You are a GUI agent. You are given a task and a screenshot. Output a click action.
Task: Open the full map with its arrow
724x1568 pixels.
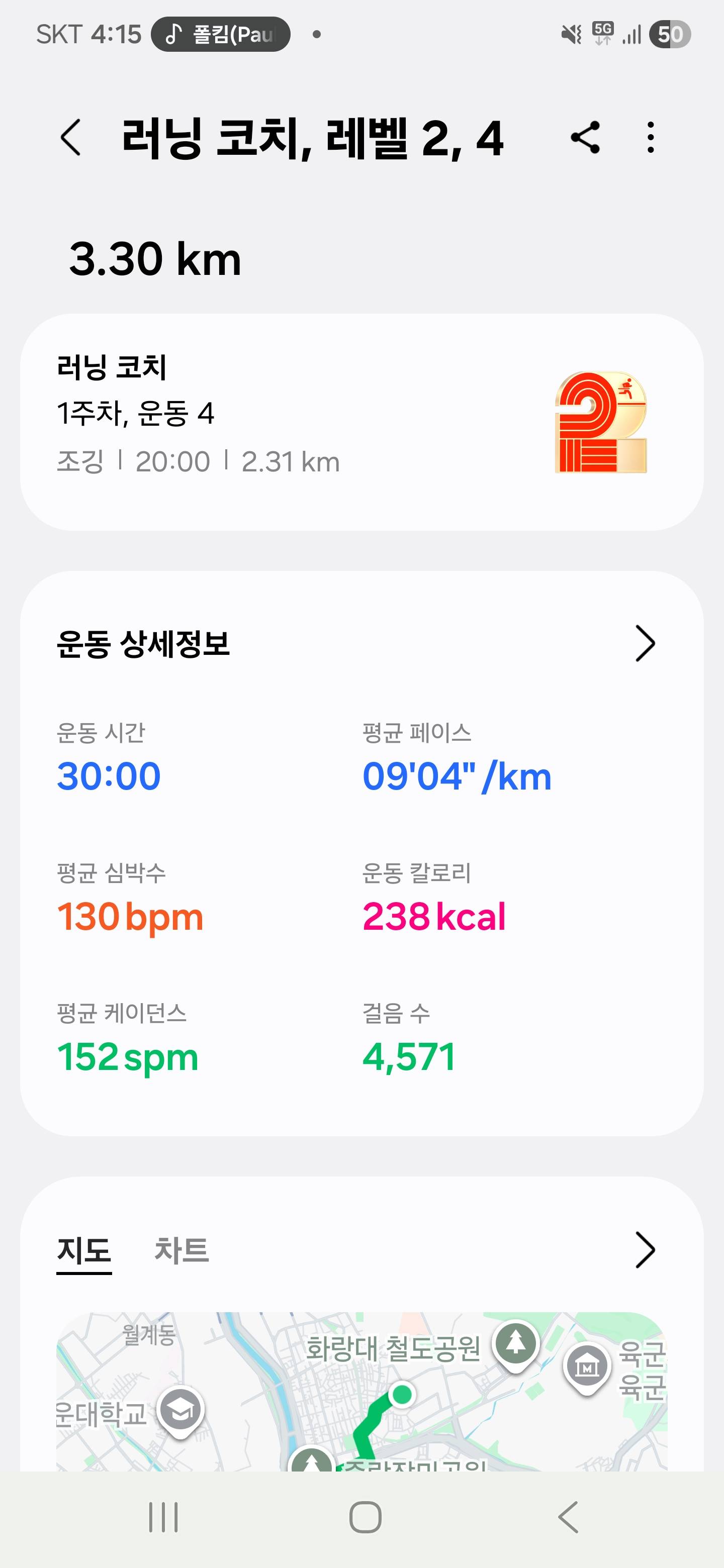point(645,1250)
